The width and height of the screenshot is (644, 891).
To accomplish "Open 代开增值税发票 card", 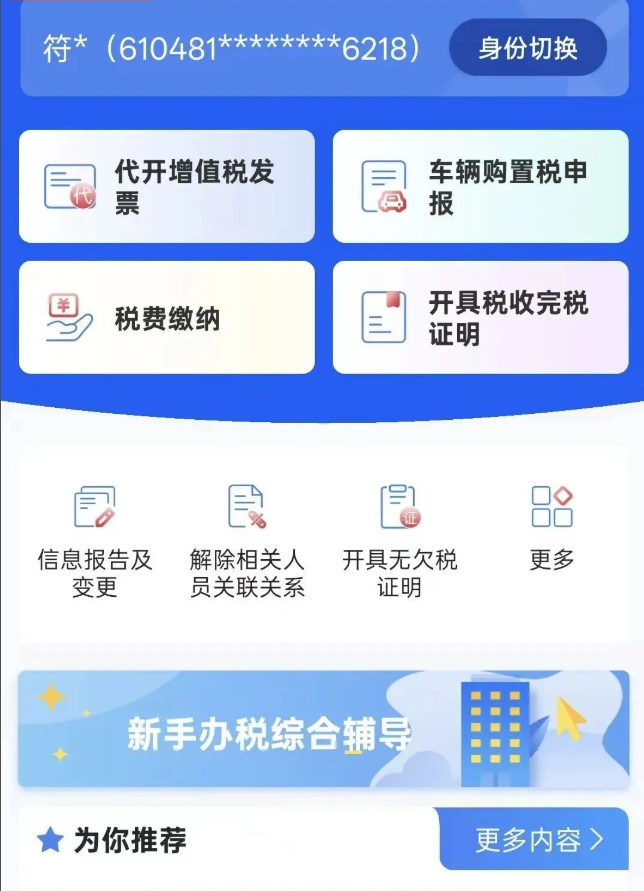I will (167, 187).
